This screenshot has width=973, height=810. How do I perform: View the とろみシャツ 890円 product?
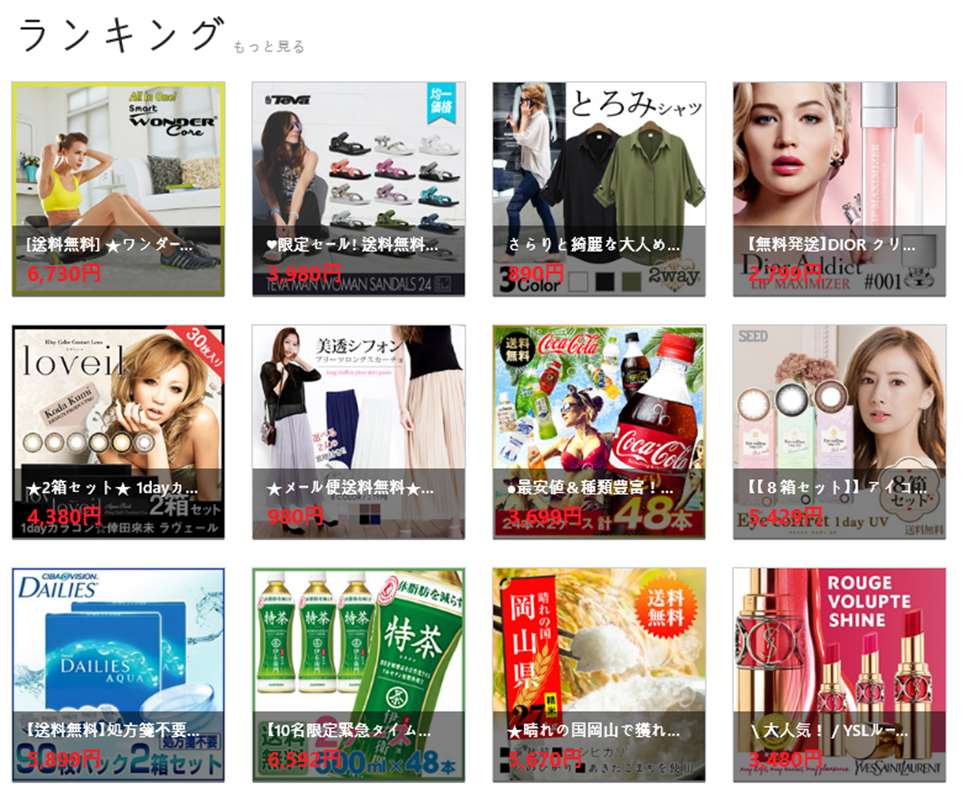(x=599, y=189)
